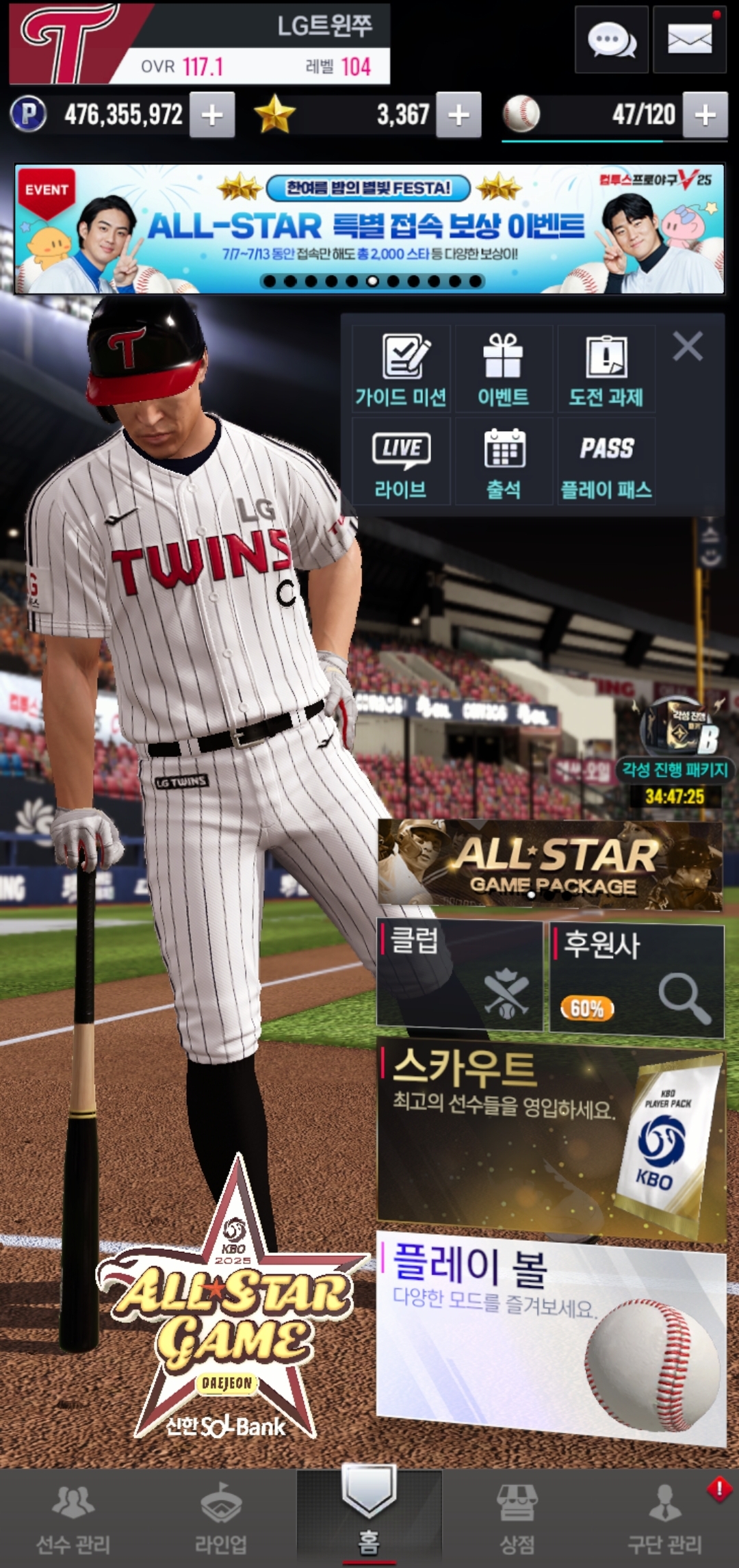
Task: Open the 이벤트 gift menu
Action: click(x=504, y=369)
